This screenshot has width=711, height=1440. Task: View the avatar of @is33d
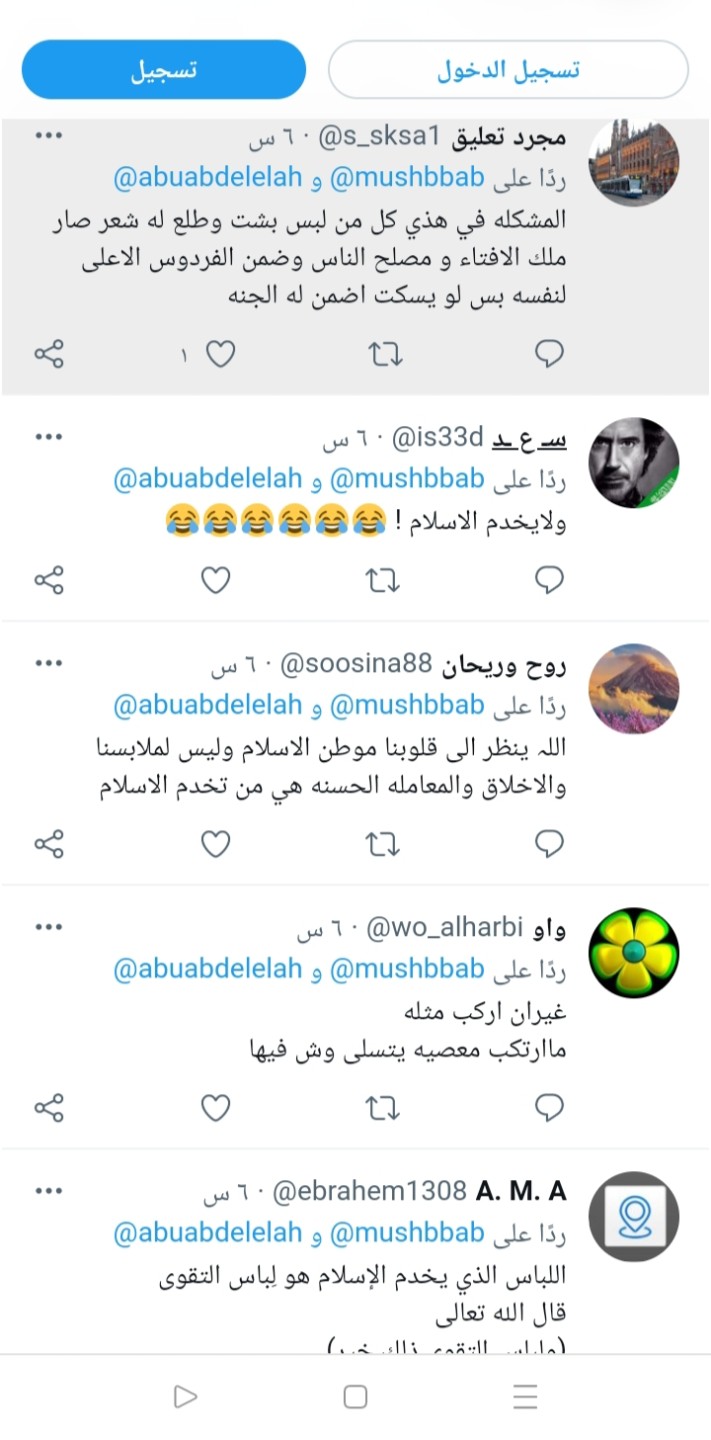tap(634, 462)
